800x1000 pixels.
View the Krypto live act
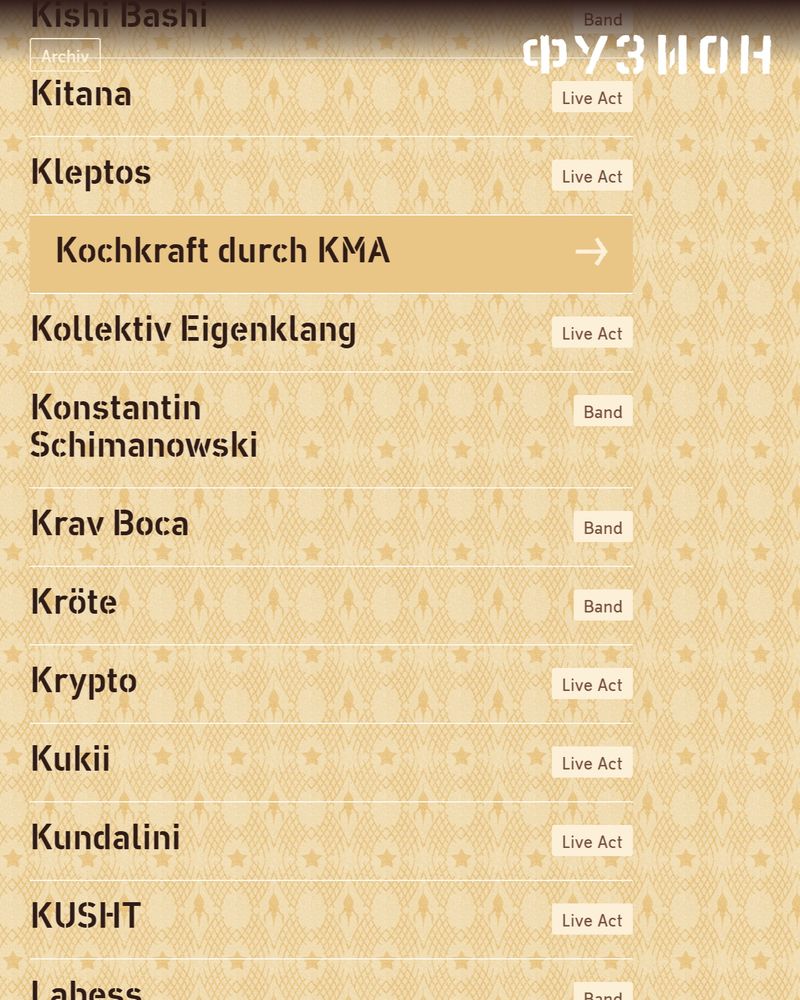331,684
